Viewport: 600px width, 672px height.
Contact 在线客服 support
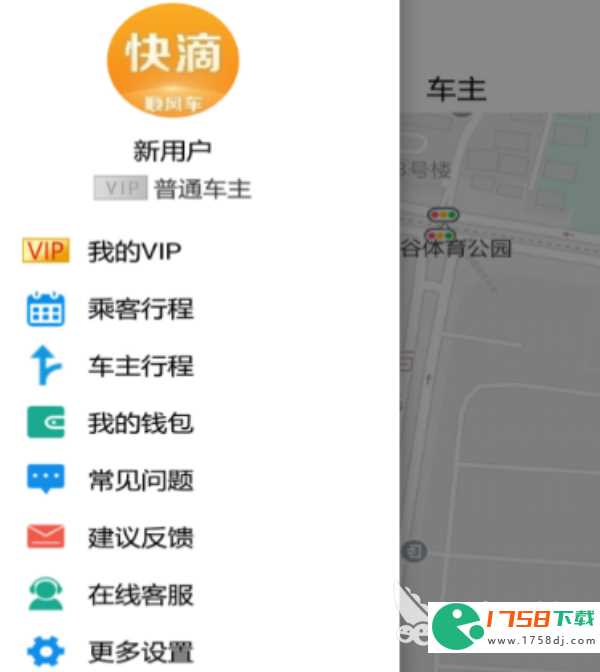click(x=139, y=596)
